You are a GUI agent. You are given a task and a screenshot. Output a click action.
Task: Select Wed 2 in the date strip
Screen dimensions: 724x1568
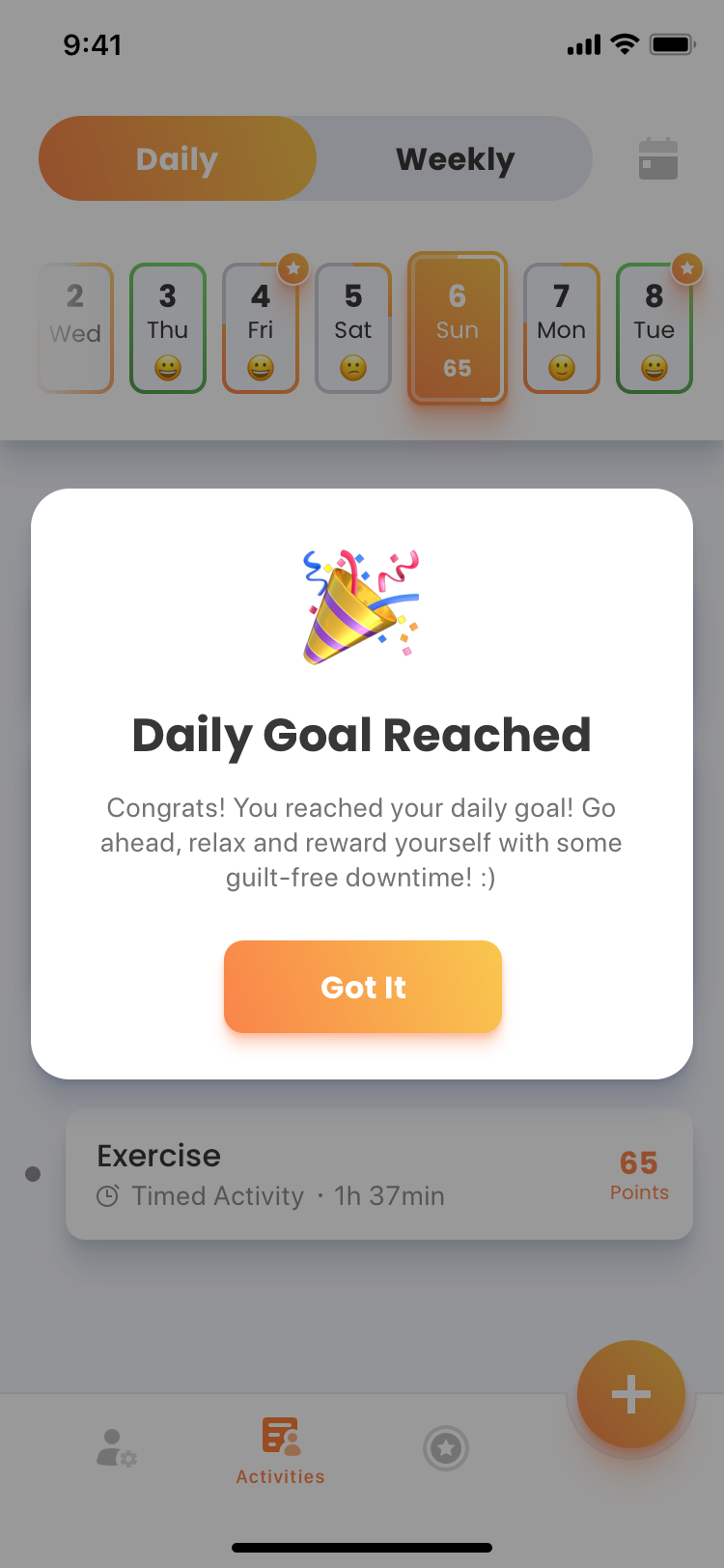pos(75,328)
